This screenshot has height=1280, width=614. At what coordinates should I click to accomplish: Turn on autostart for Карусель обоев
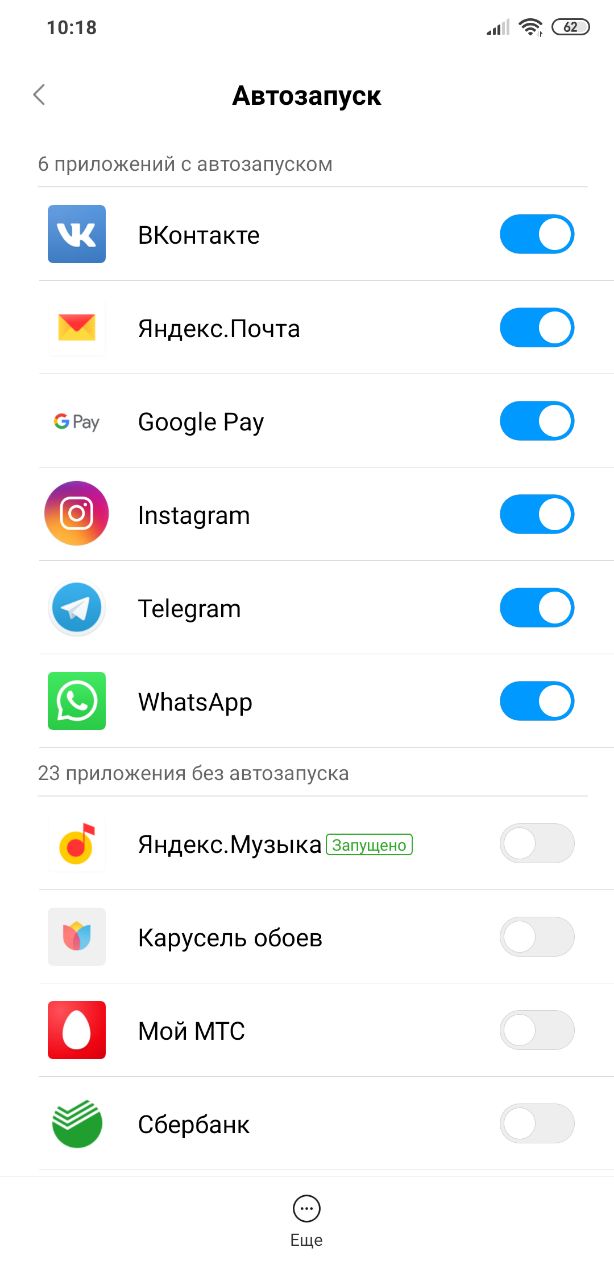[537, 937]
